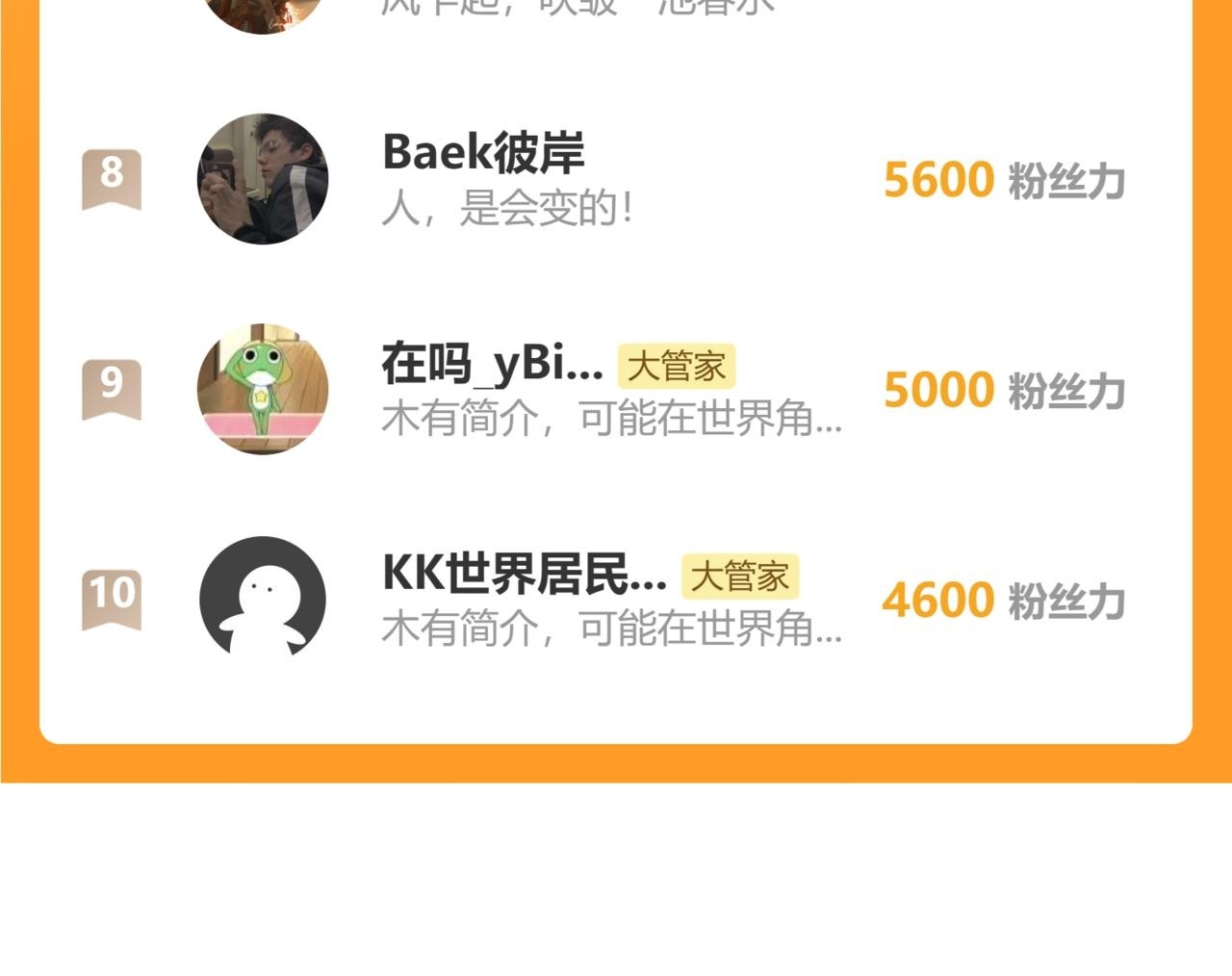This screenshot has width=1232, height=976.
Task: Open KK世界居民... ranked tenth
Action: (x=616, y=600)
